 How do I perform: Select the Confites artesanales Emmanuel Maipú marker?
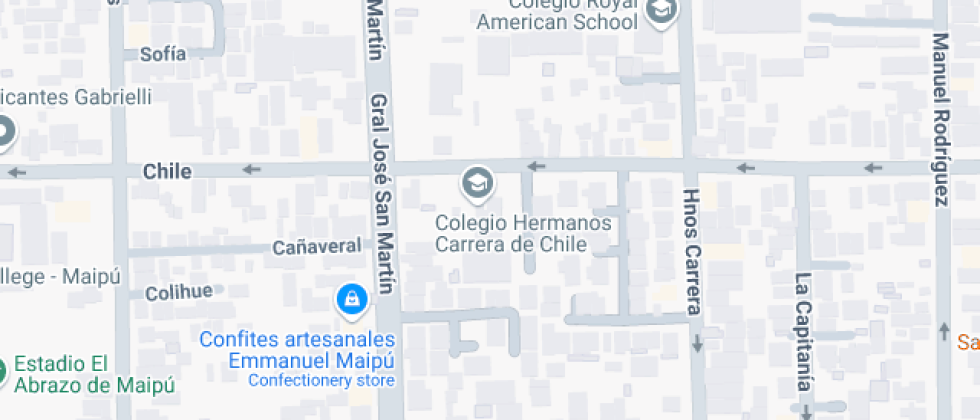point(351,300)
